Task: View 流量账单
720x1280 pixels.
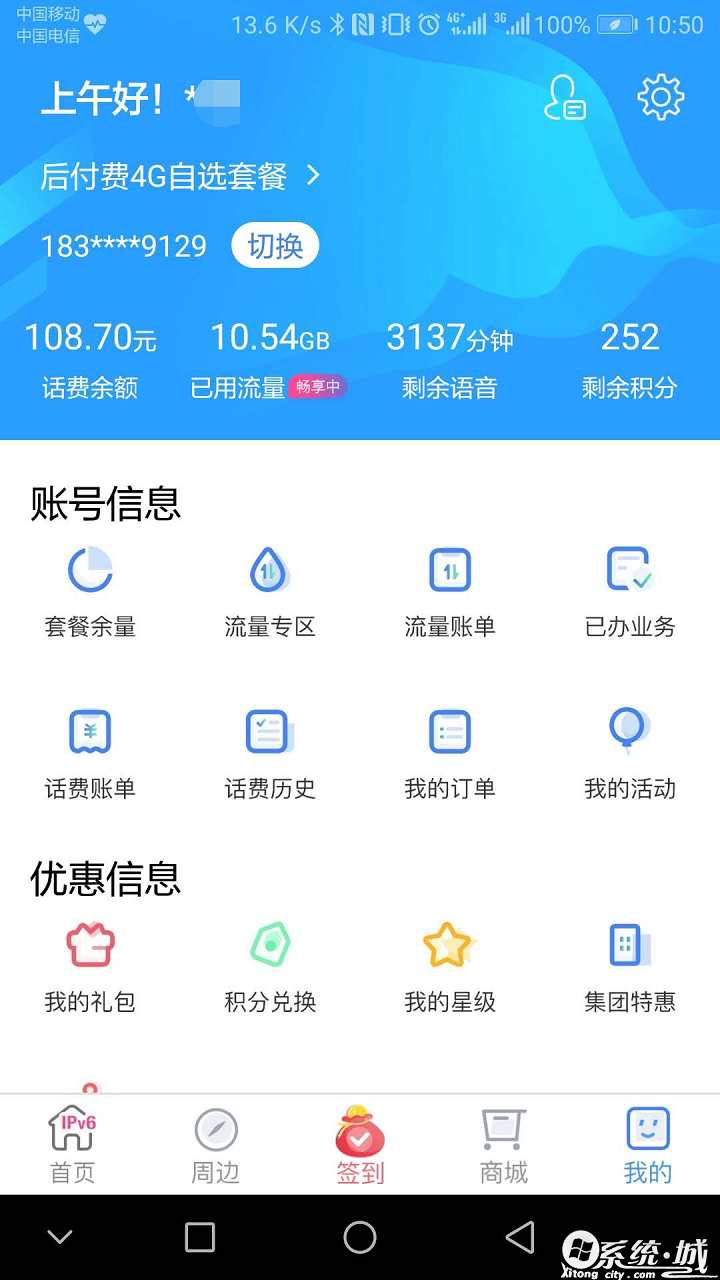Action: click(x=450, y=590)
